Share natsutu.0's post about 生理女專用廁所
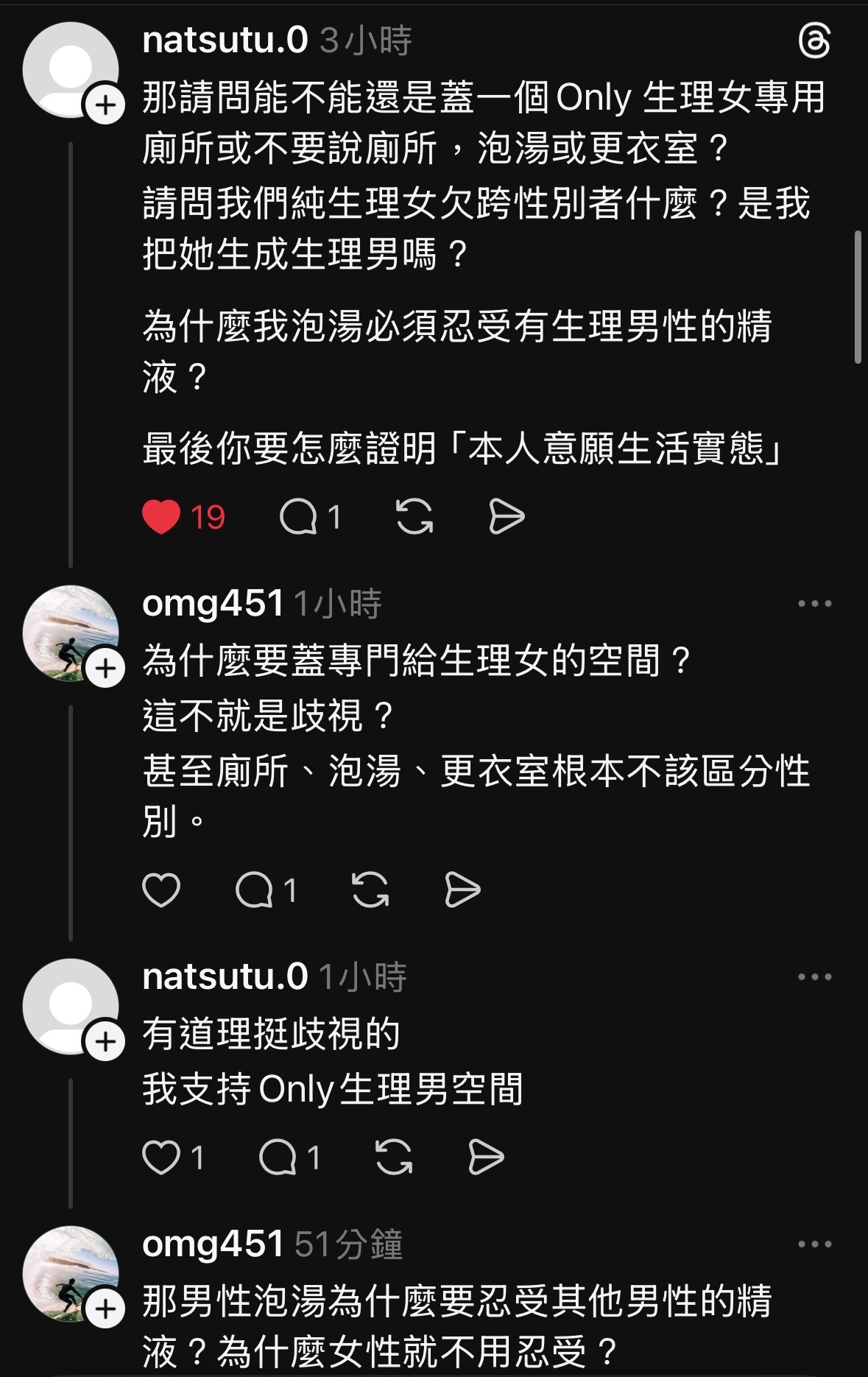Viewport: 868px width, 1377px height. 507,517
